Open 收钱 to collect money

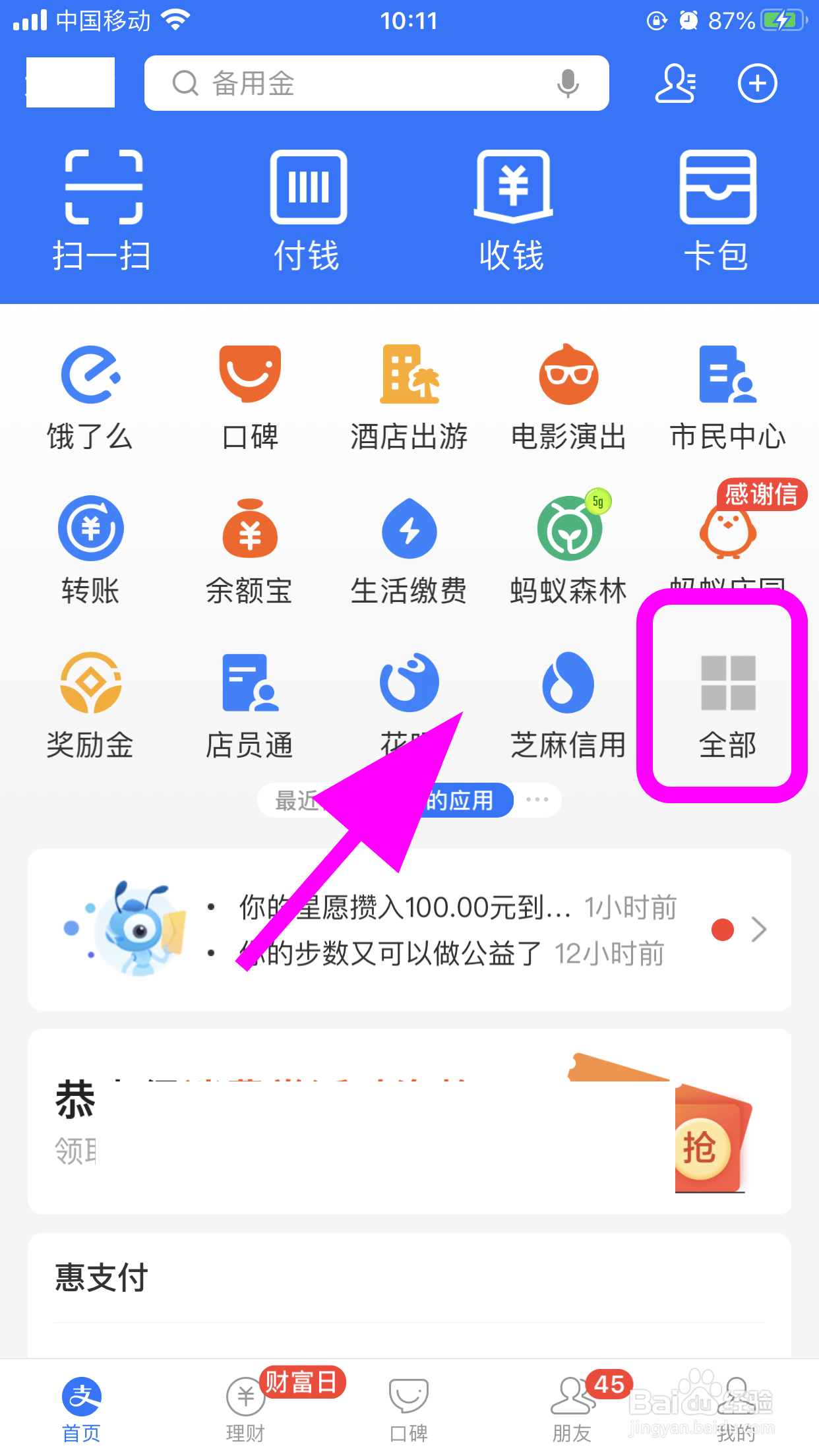point(512,204)
